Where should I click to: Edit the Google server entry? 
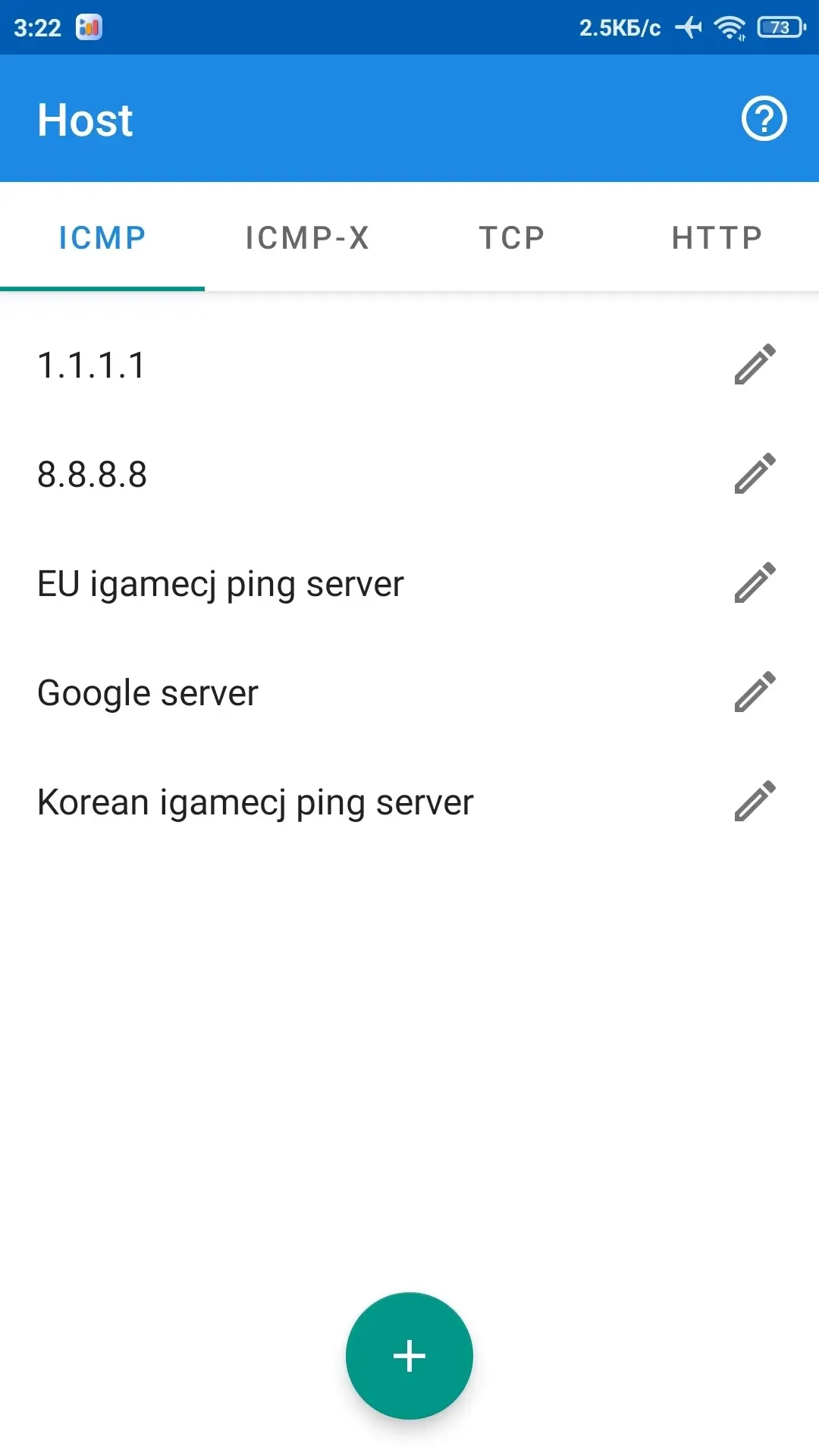point(755,692)
